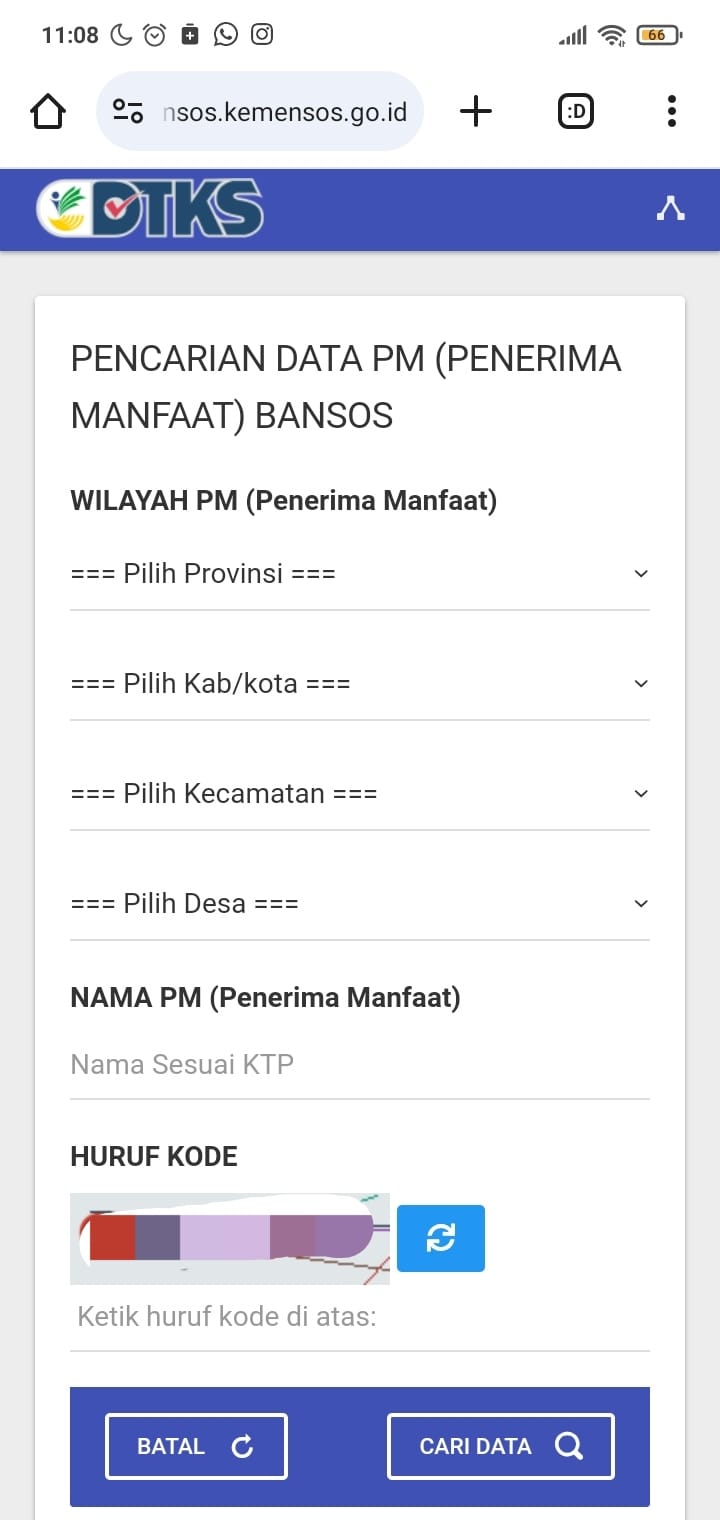
Task: Refresh the captcha code image
Action: tap(440, 1238)
